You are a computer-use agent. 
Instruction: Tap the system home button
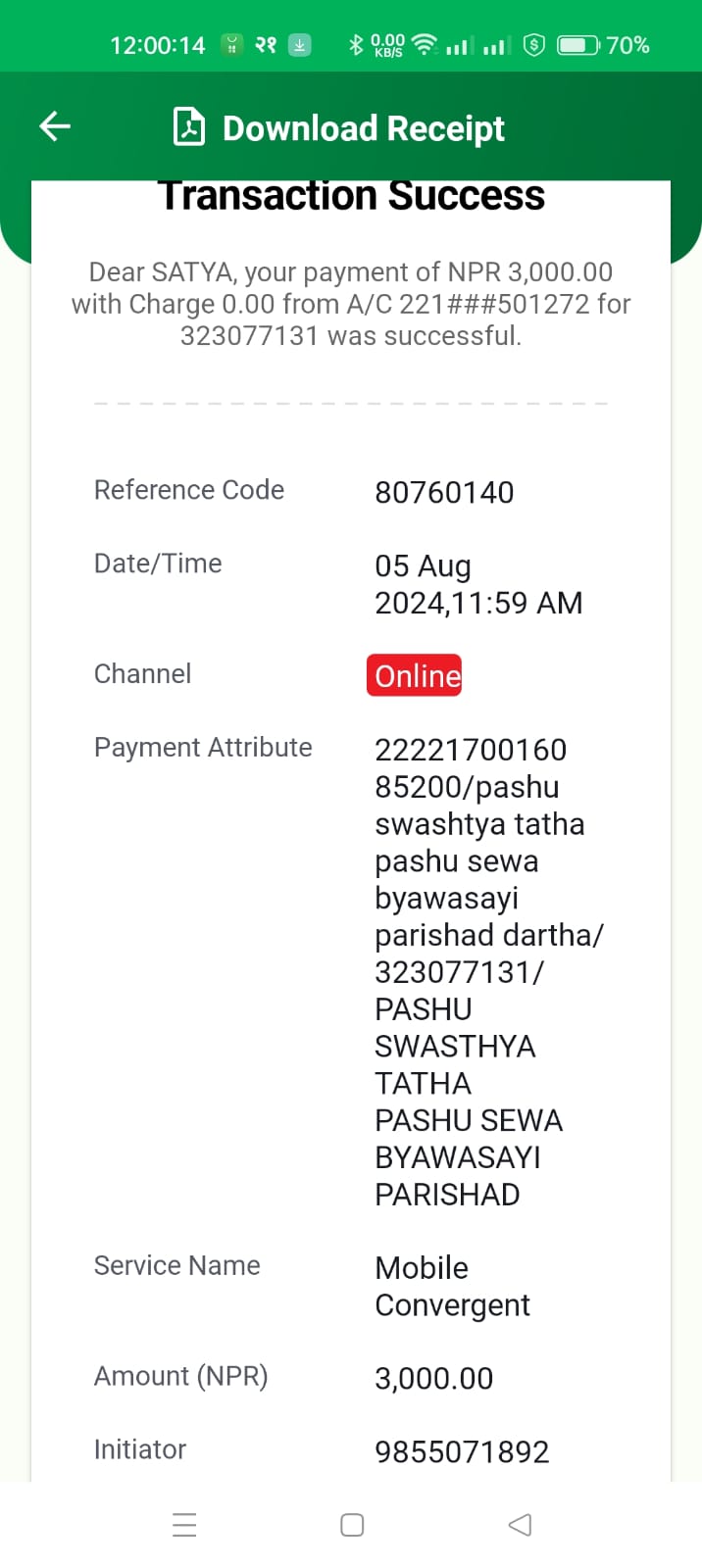[x=352, y=1525]
